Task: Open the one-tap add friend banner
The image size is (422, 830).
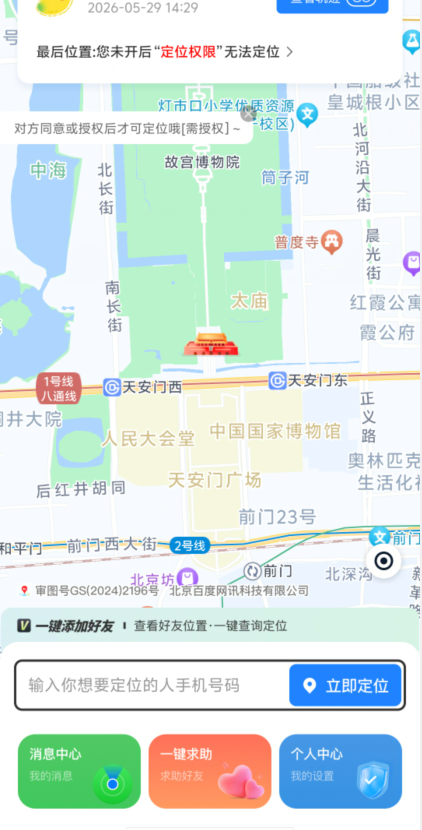Action: coord(210,626)
